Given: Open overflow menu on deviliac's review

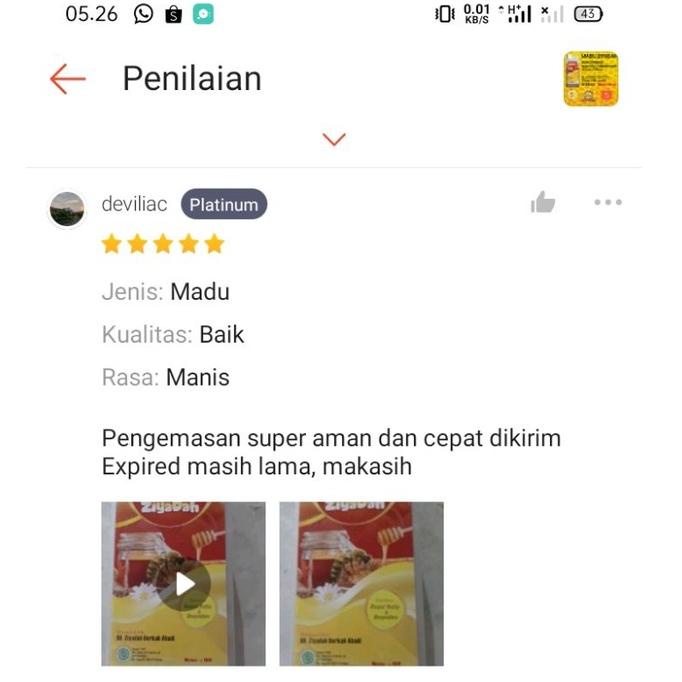Looking at the screenshot, I should pyautogui.click(x=607, y=202).
